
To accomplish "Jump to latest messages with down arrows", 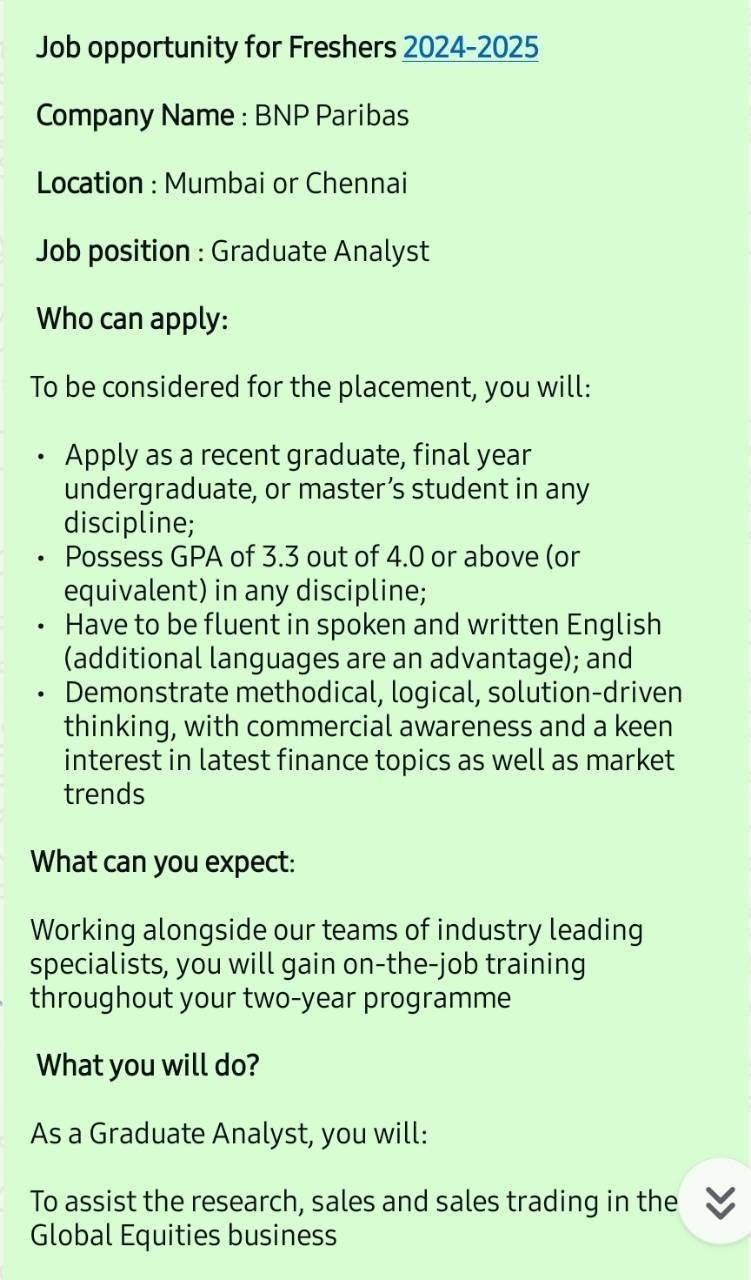I will tap(720, 1203).
